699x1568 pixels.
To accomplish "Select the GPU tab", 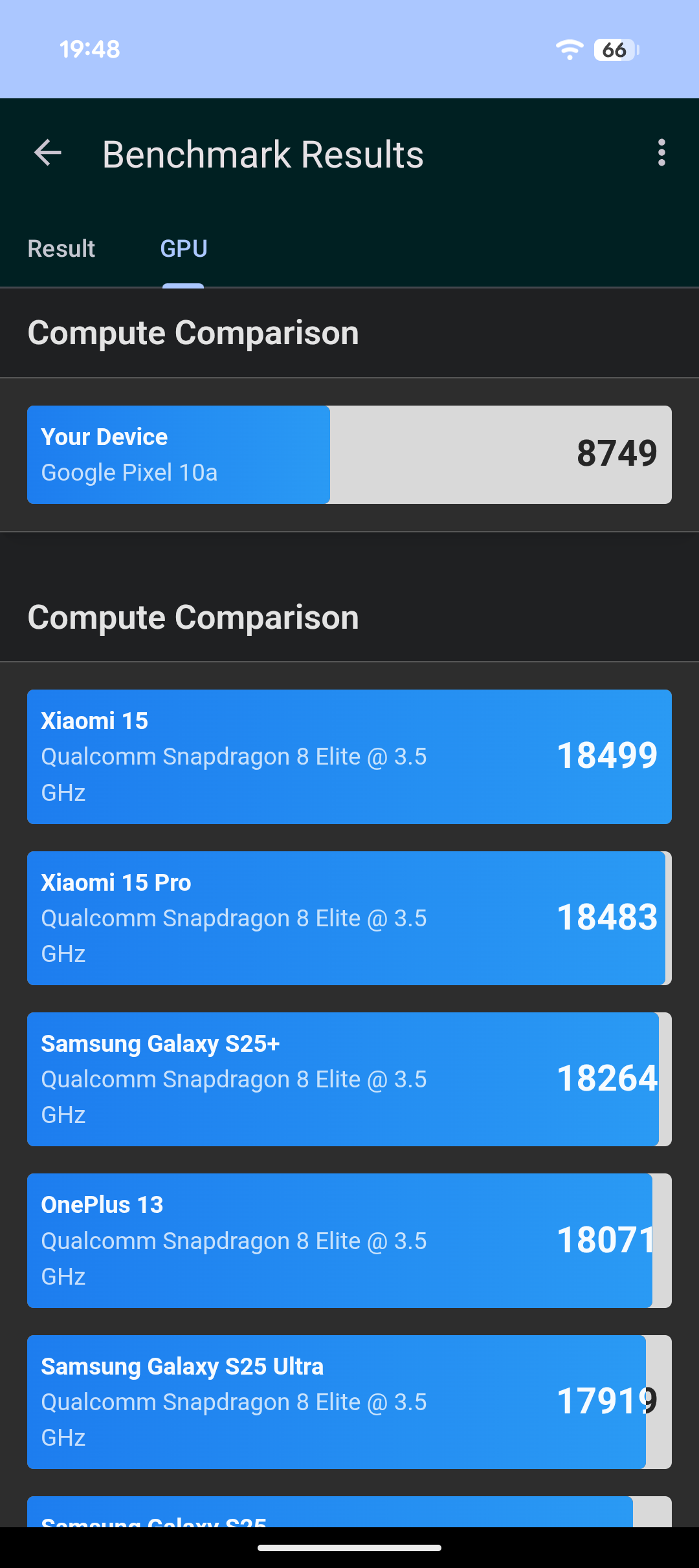I will coord(184,249).
